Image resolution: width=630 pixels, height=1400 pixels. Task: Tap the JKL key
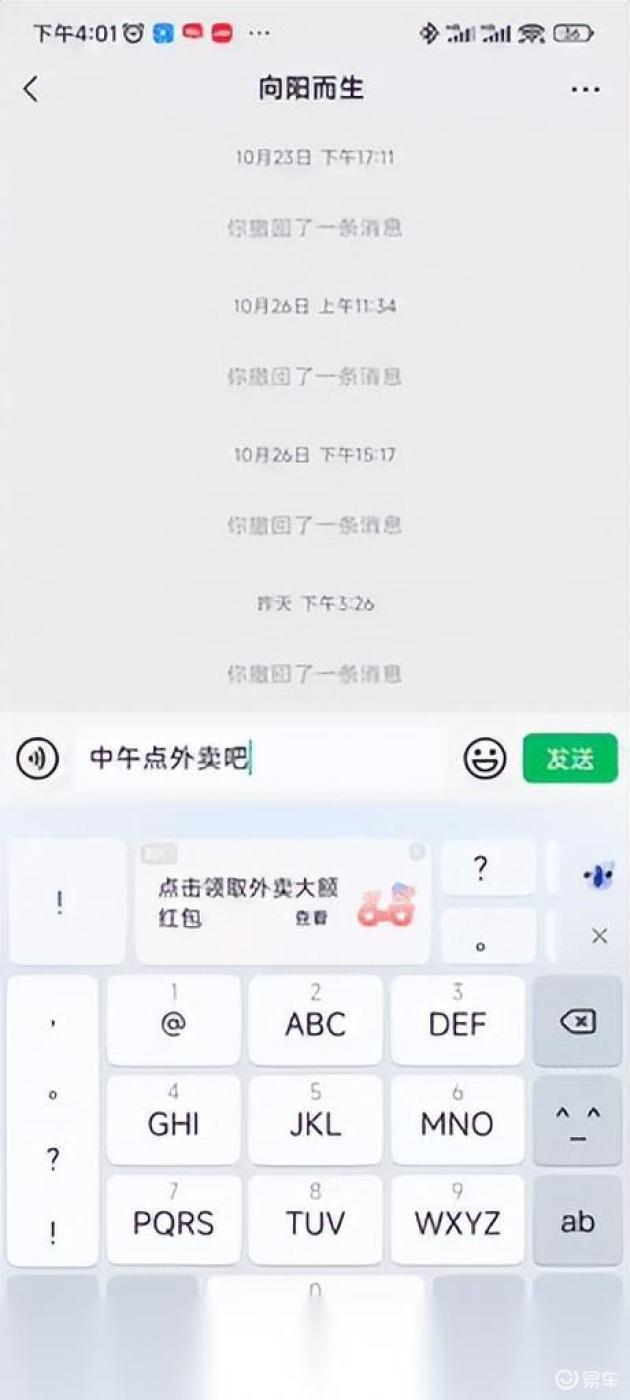coord(315,1120)
